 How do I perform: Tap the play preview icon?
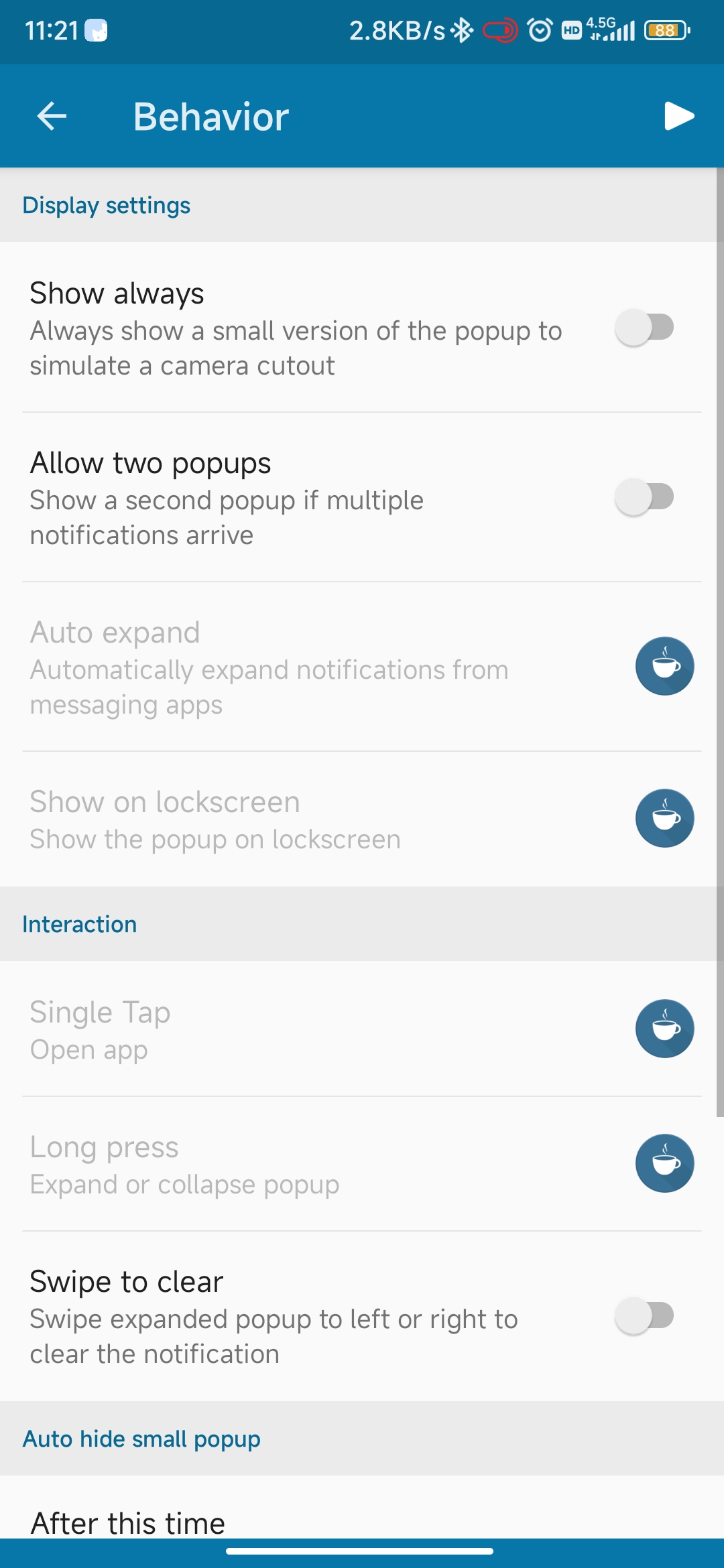pyautogui.click(x=678, y=116)
